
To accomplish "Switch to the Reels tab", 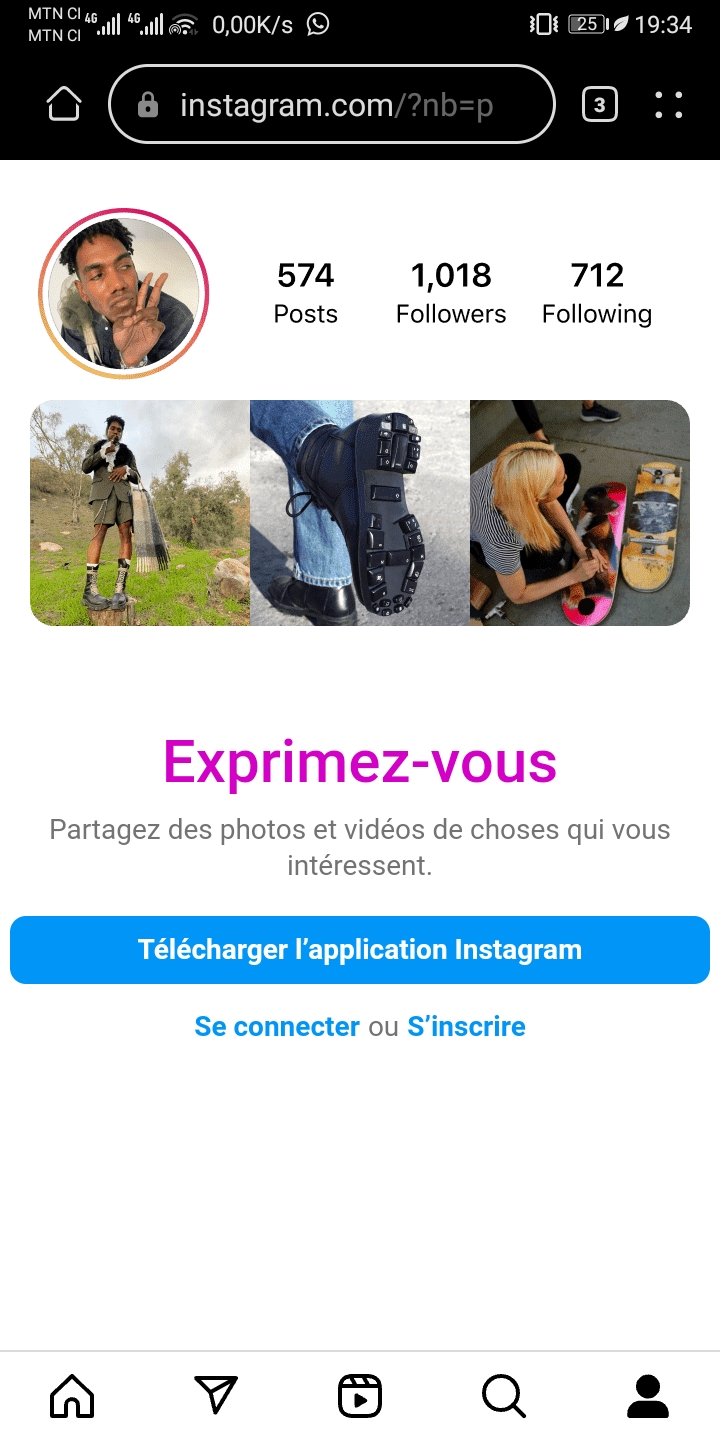I will tap(360, 1396).
